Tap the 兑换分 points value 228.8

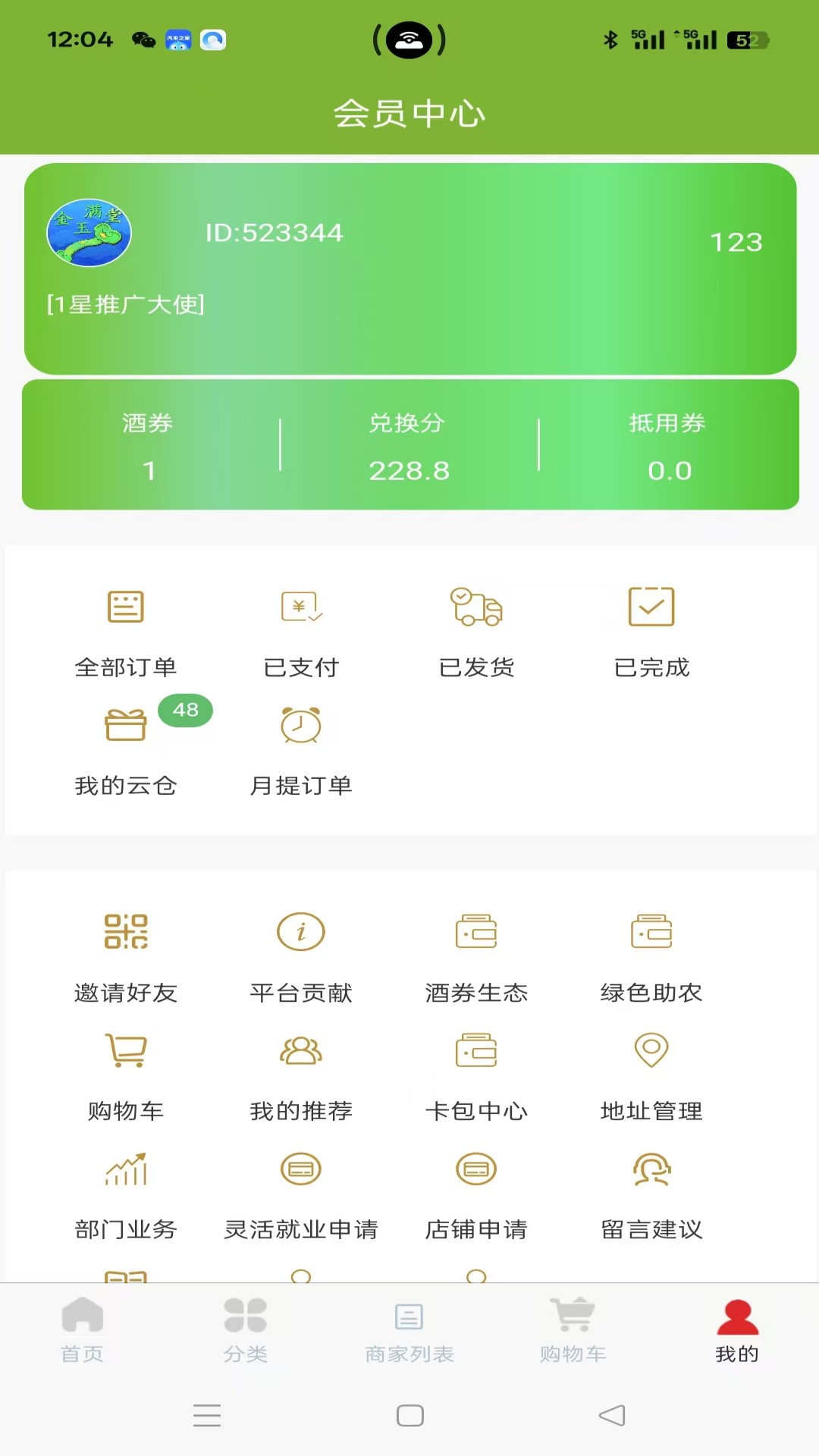tap(409, 470)
